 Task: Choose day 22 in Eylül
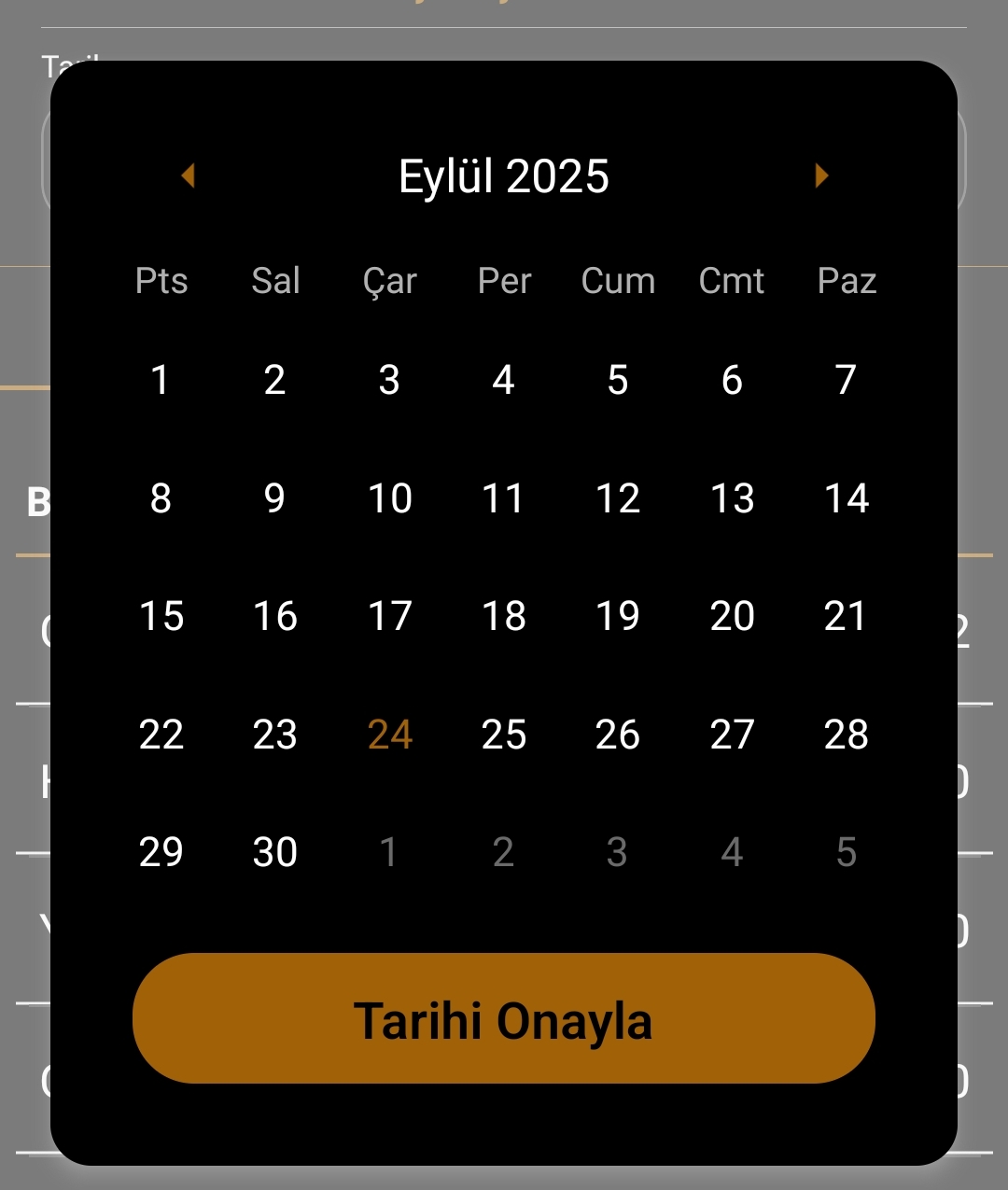(161, 735)
